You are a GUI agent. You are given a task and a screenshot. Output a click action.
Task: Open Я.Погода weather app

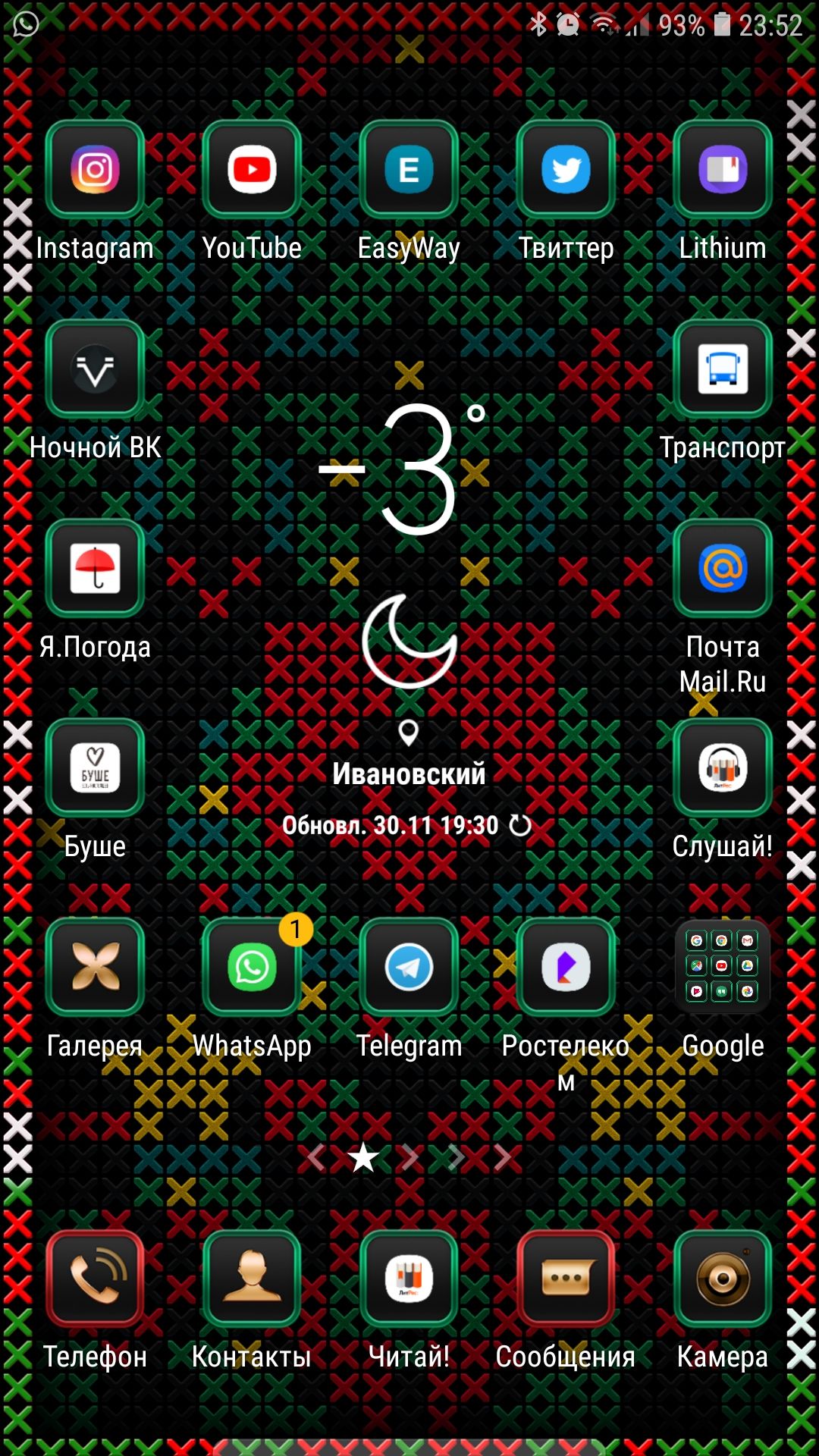(95, 569)
